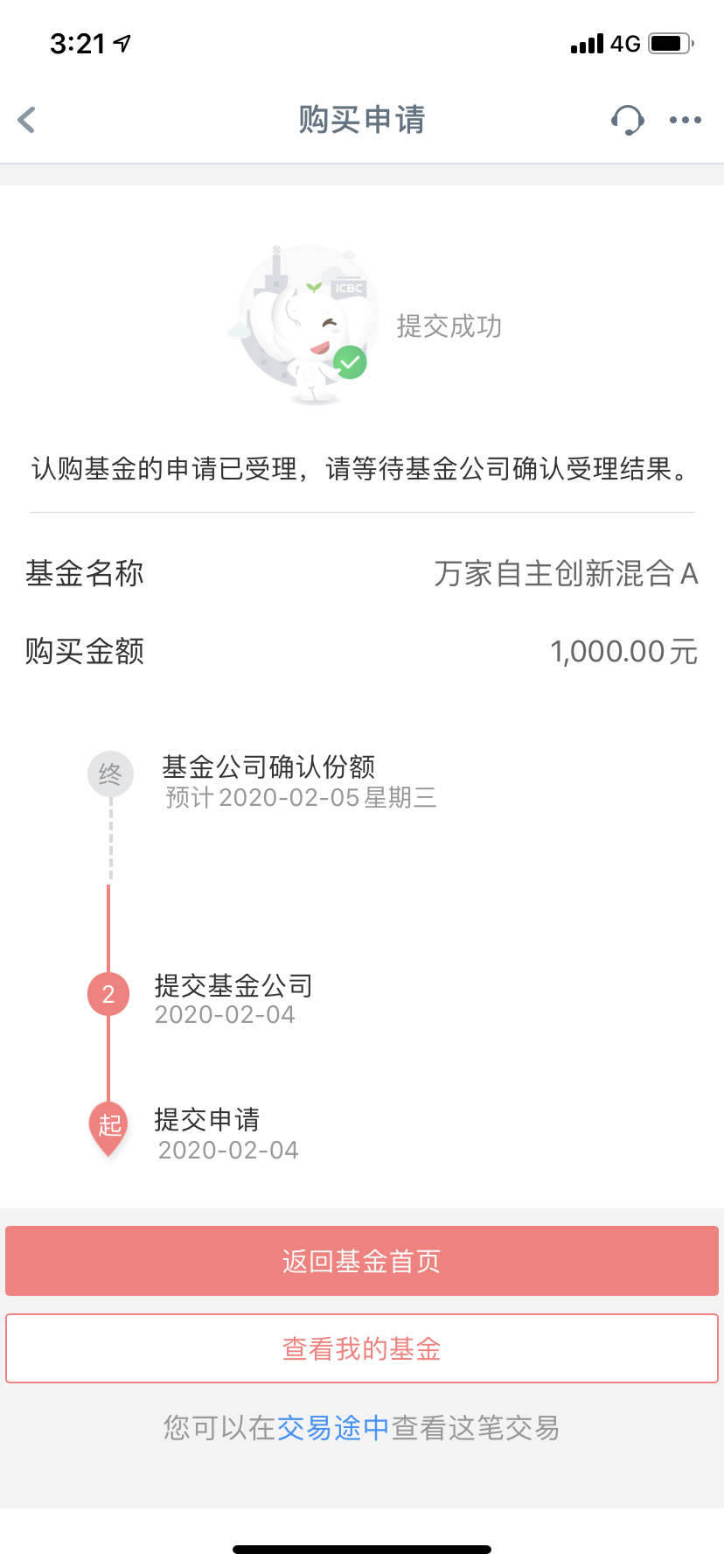Tap the 1,000.00元 purchase amount
The image size is (724, 1568).
623,651
